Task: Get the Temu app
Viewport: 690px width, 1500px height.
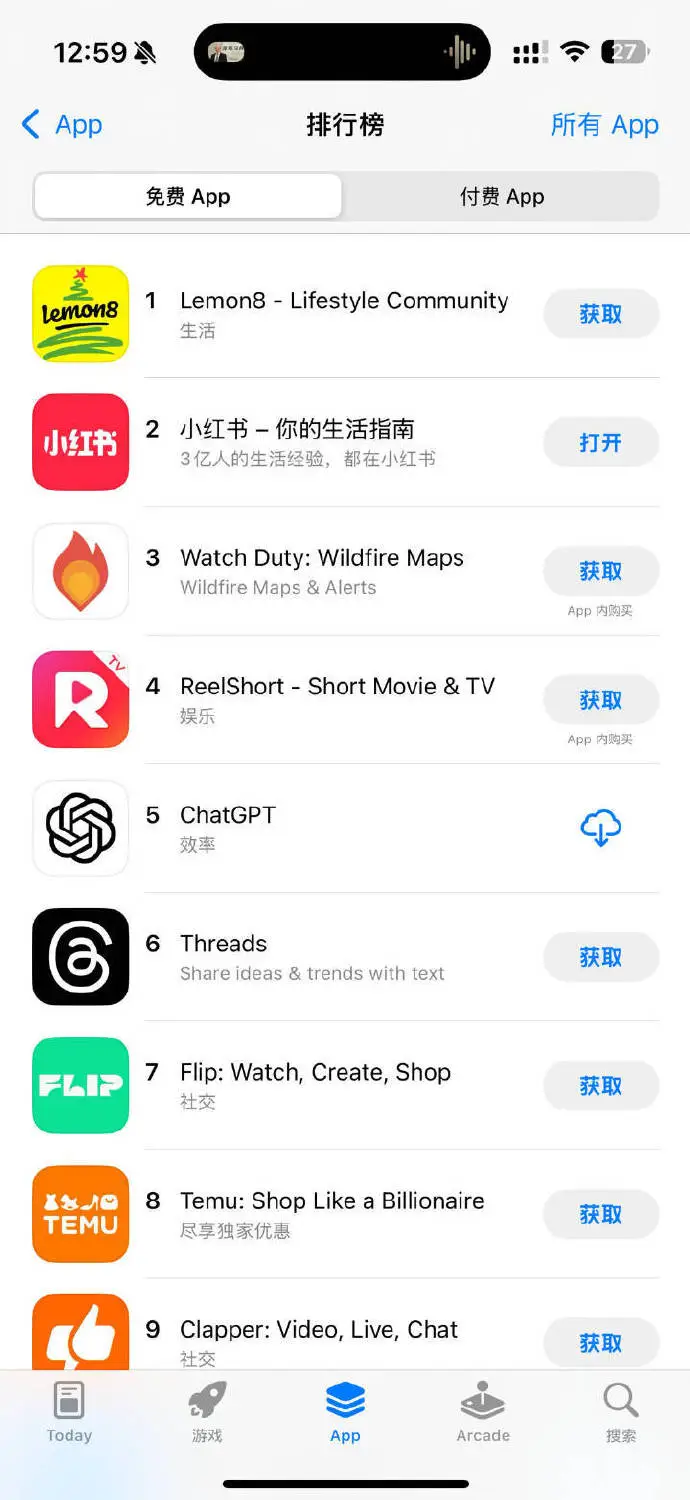Action: point(600,1214)
